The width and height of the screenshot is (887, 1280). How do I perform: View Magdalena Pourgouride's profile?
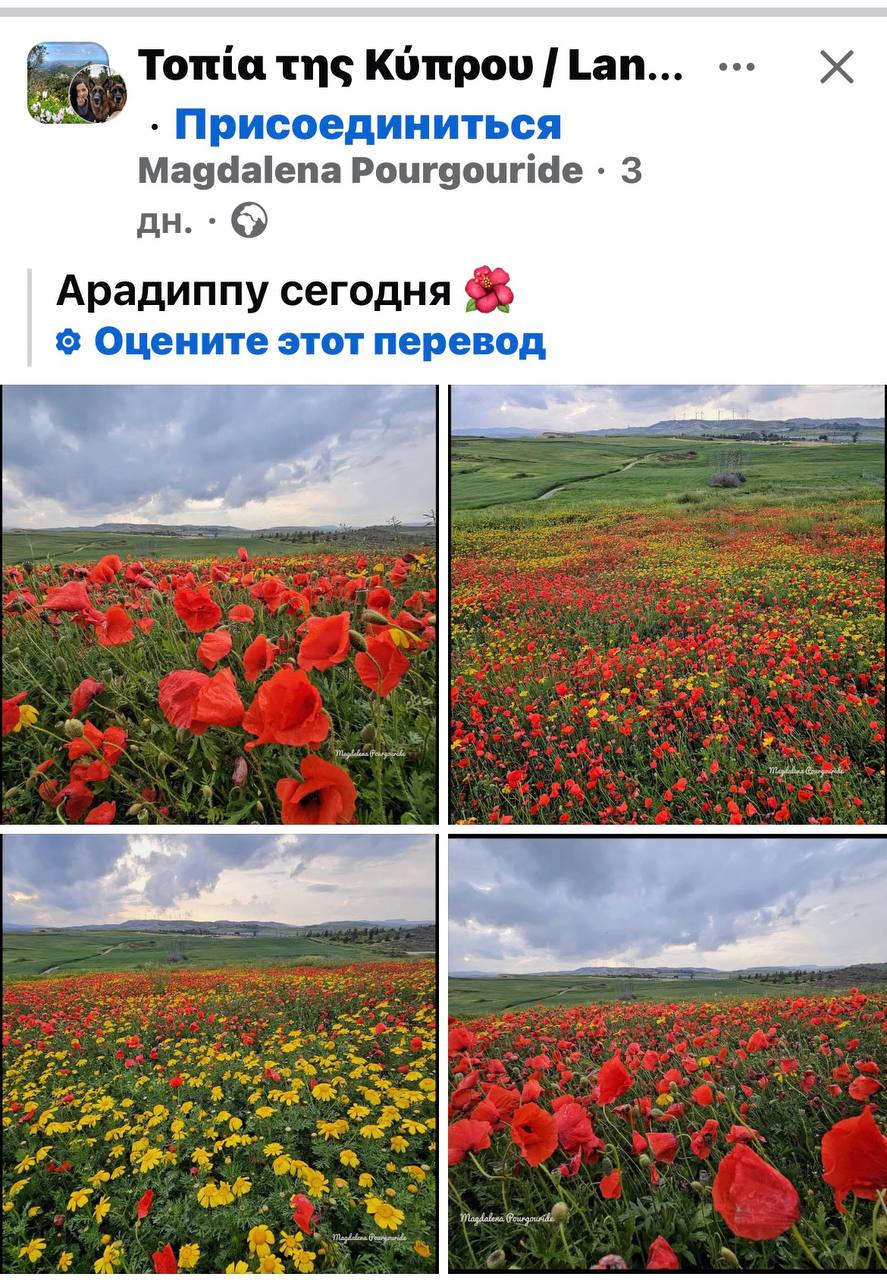360,171
